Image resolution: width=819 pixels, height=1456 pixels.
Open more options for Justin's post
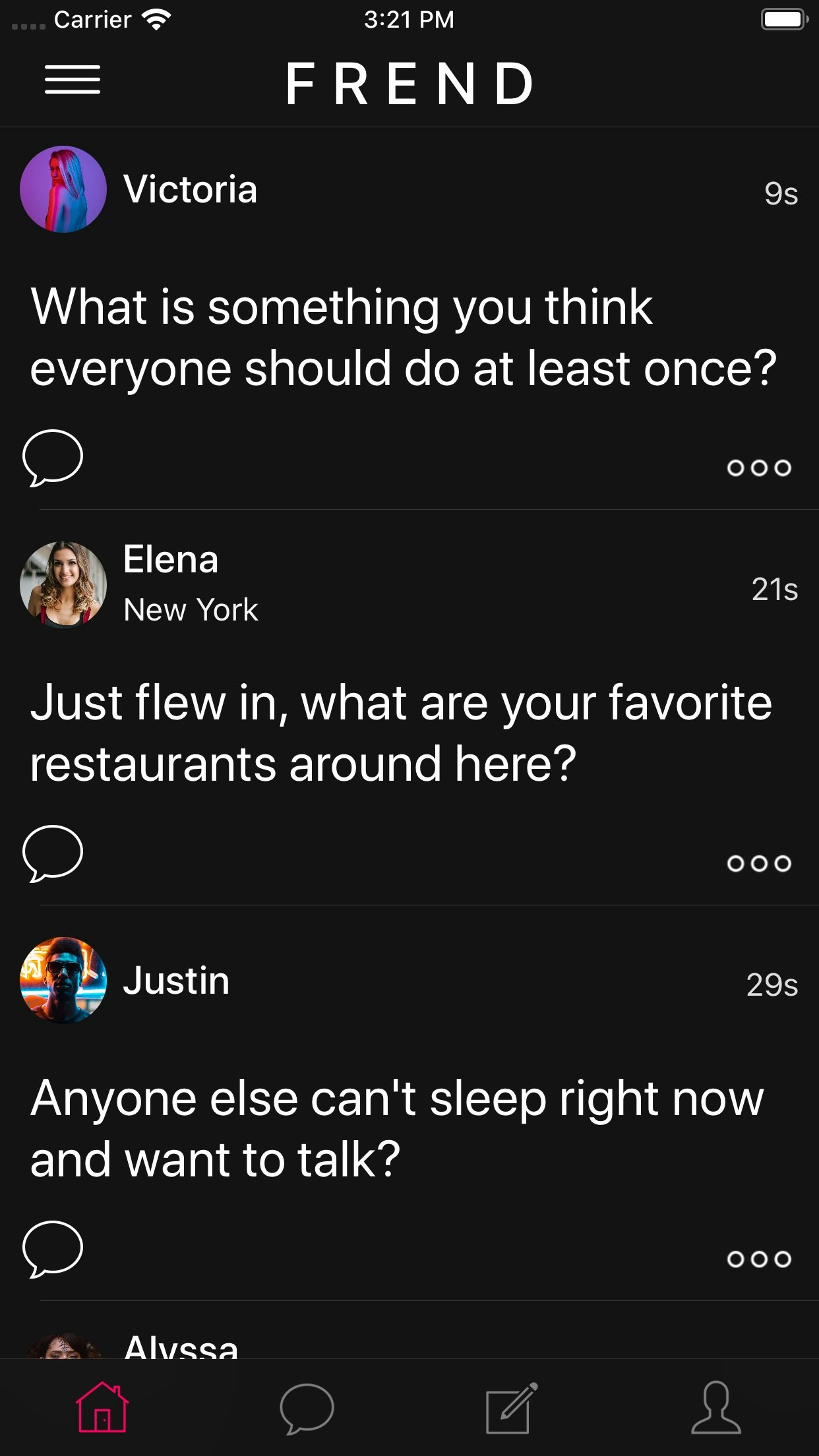(759, 1259)
